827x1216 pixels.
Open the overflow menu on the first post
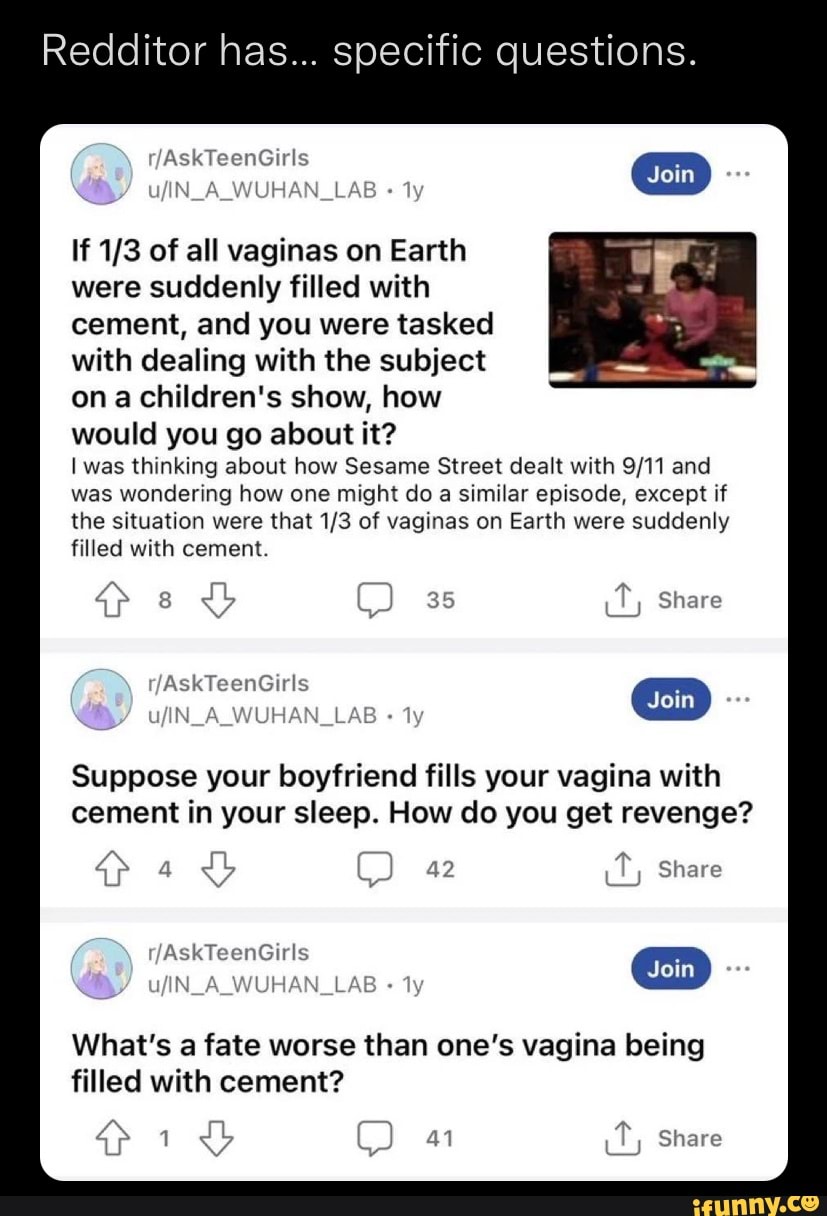(x=738, y=173)
